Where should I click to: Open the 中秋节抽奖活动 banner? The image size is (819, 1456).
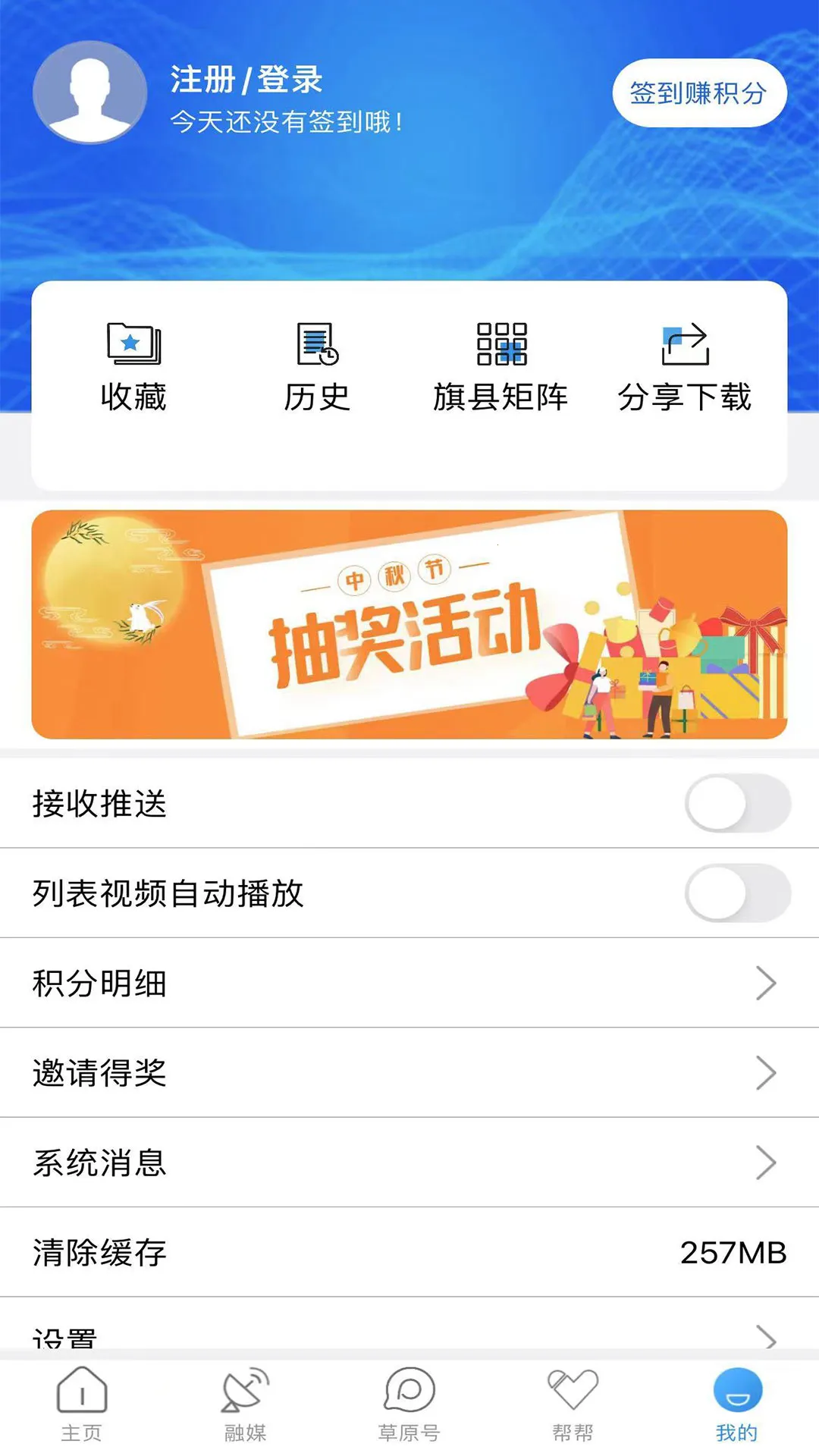pyautogui.click(x=409, y=624)
